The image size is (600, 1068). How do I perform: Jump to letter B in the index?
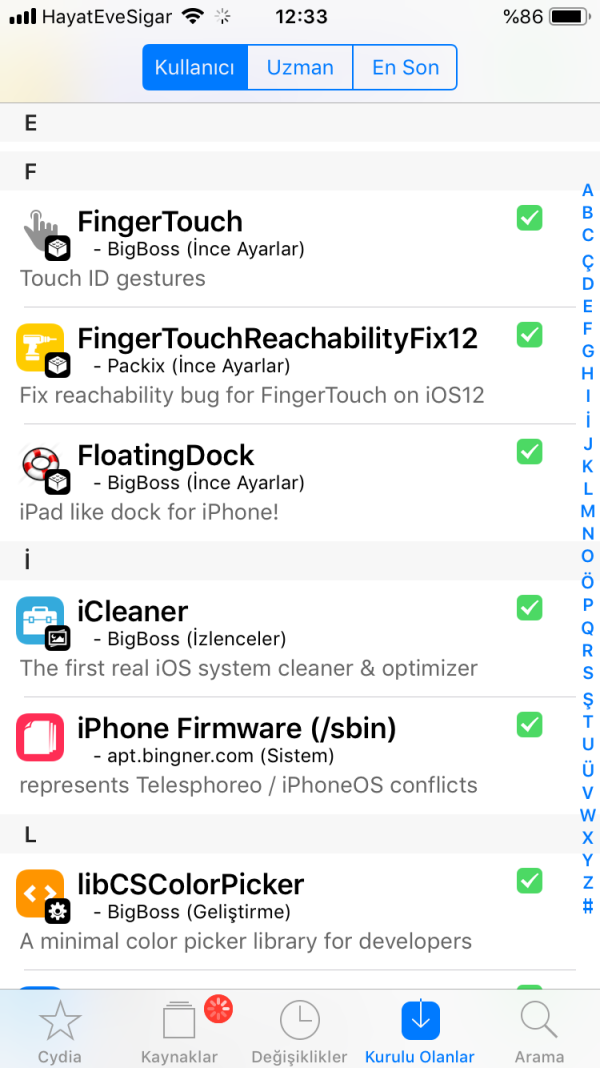point(588,213)
